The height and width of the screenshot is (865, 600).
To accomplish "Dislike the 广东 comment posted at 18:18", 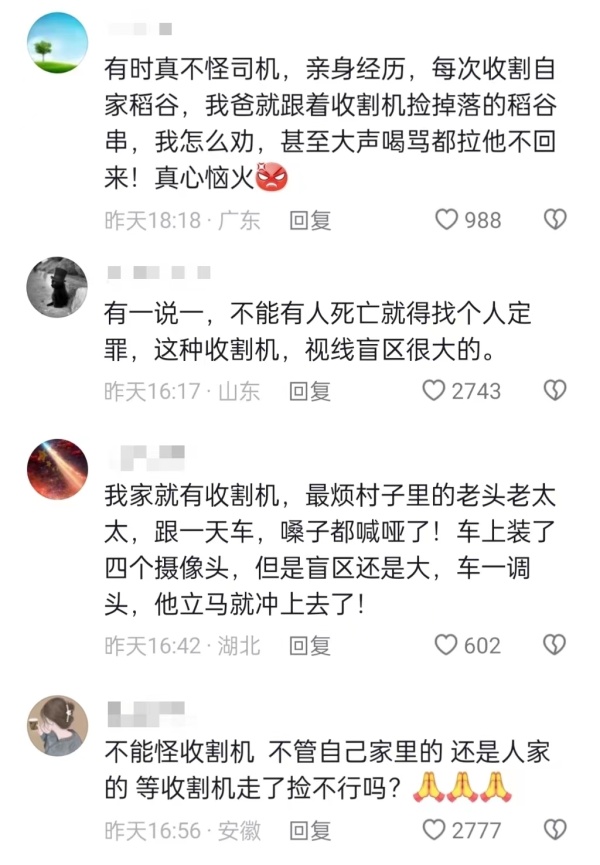I will click(555, 220).
